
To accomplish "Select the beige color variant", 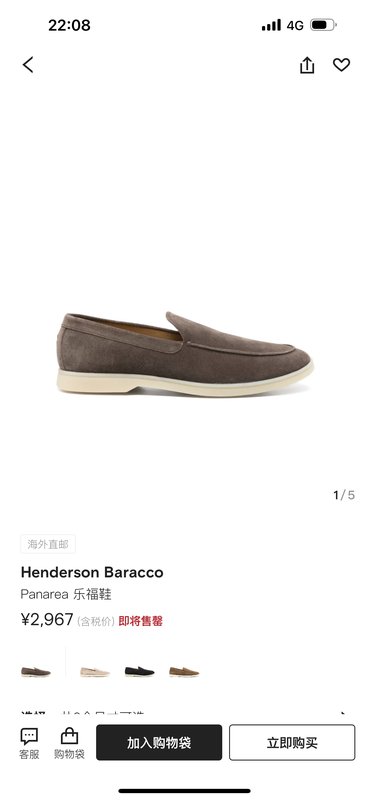I will [x=95, y=671].
